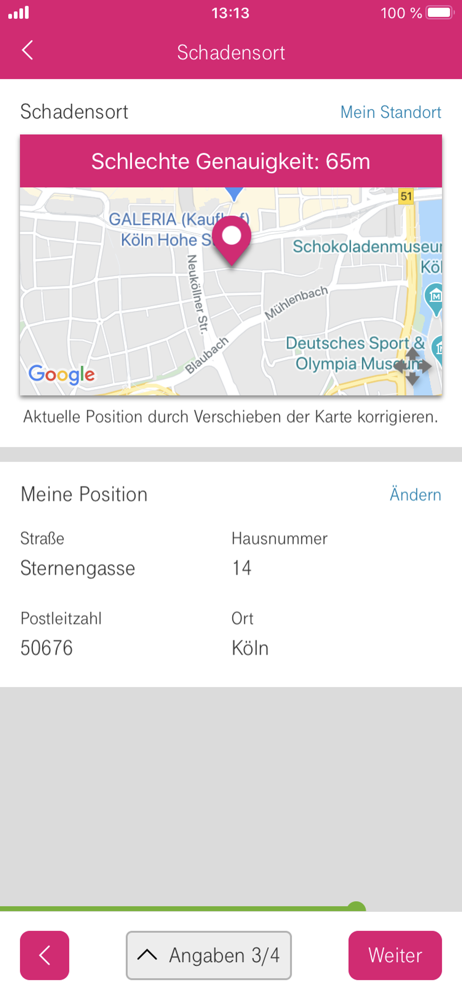Tap the pink back button at bottom
This screenshot has width=462, height=1000.
(x=45, y=955)
